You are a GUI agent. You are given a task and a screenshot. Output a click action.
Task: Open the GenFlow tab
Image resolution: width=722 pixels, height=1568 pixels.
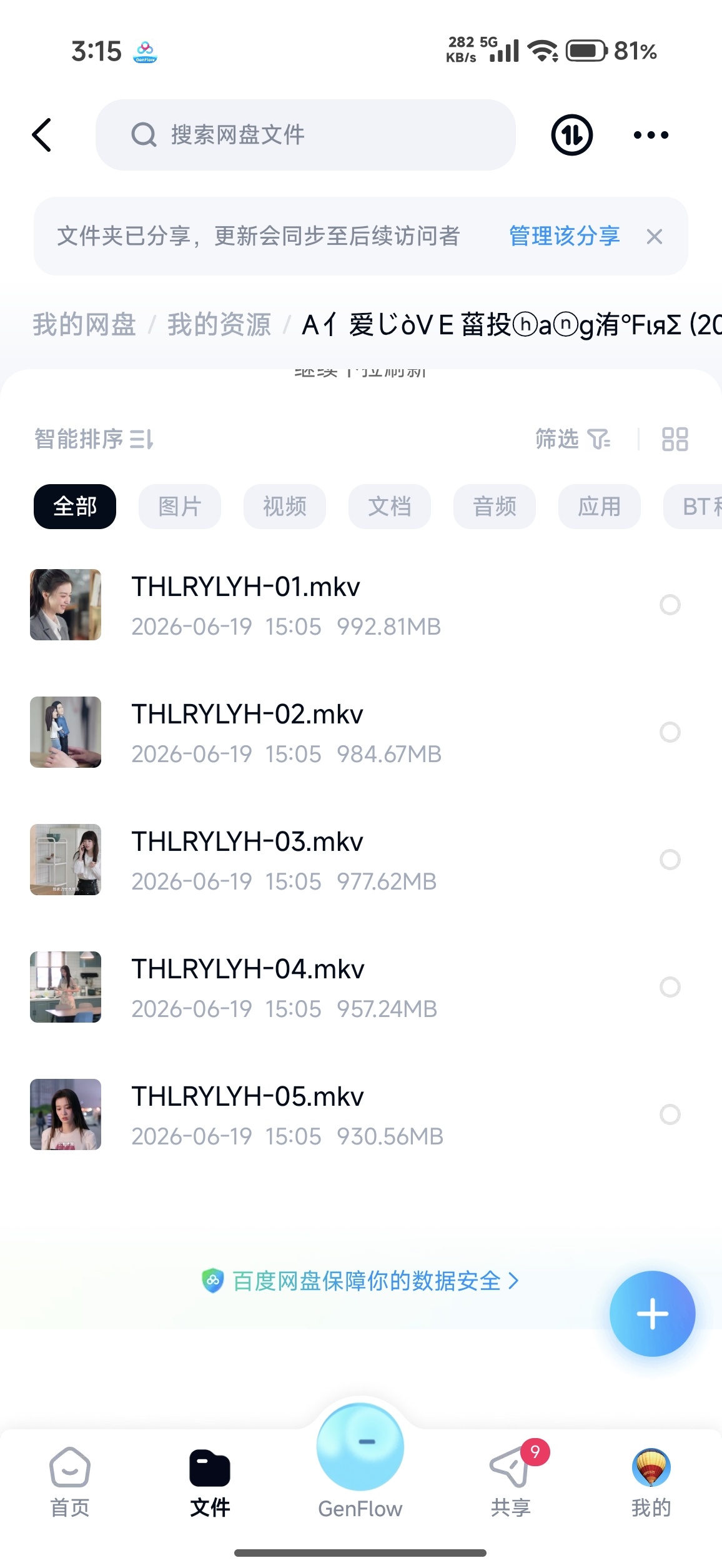pos(360,1463)
